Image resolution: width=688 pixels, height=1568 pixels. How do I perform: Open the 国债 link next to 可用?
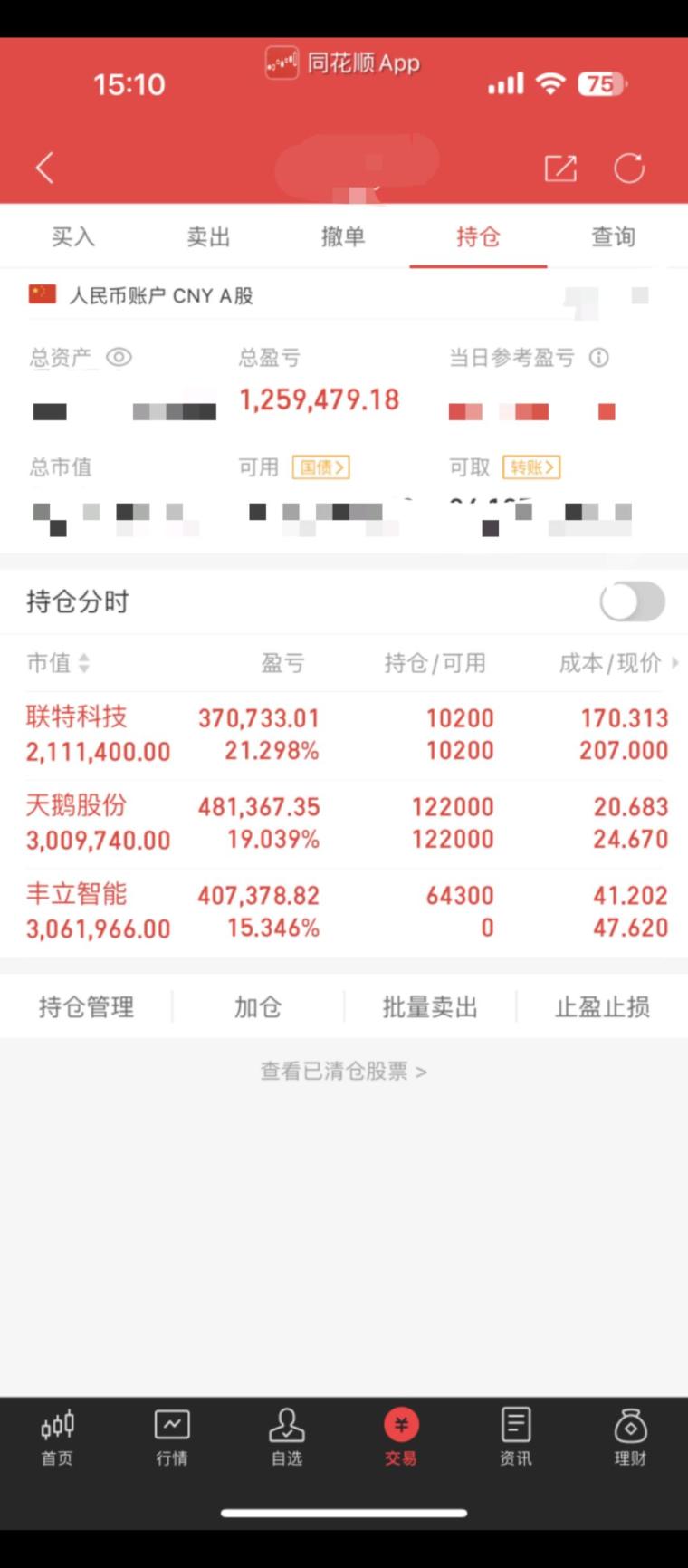(x=320, y=467)
